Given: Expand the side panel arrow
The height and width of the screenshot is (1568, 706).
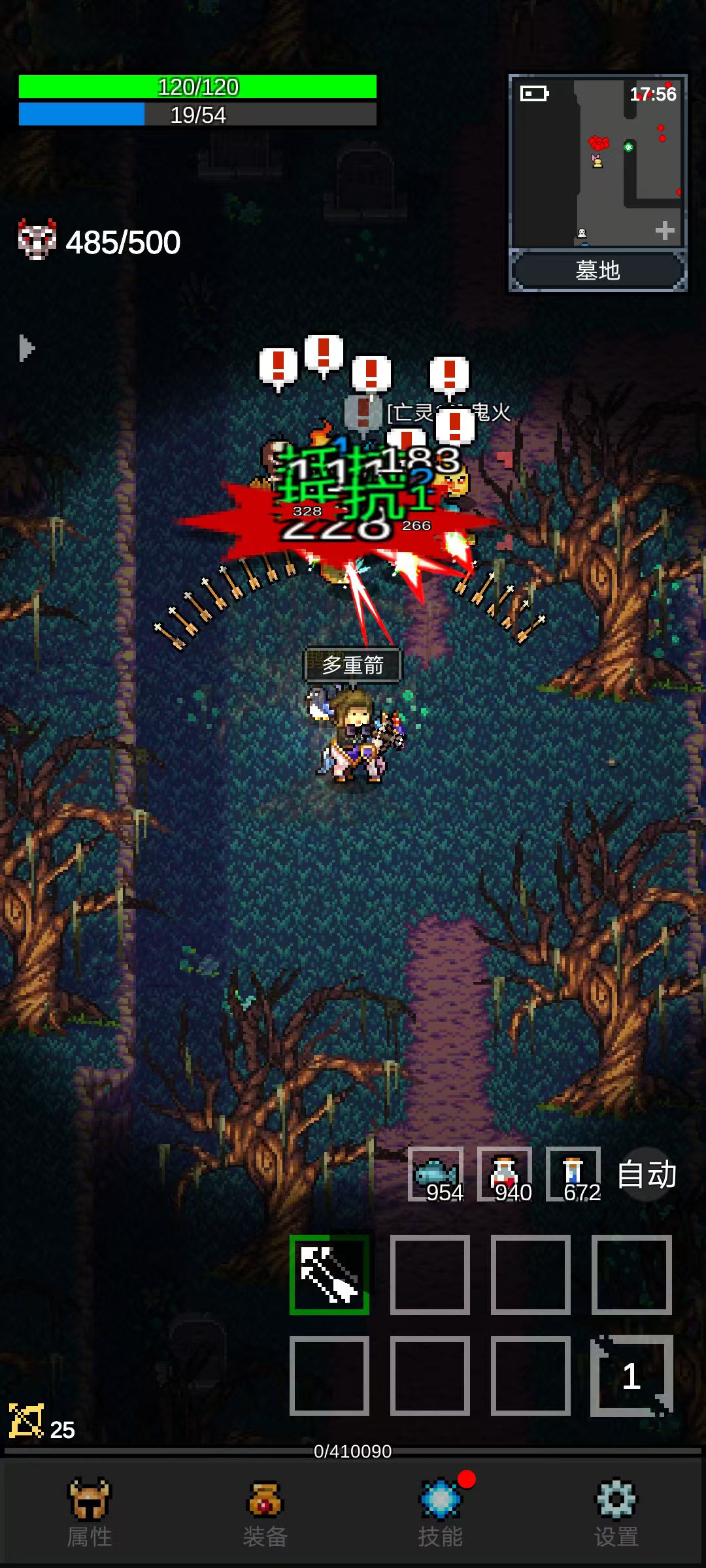Looking at the screenshot, I should pos(26,348).
